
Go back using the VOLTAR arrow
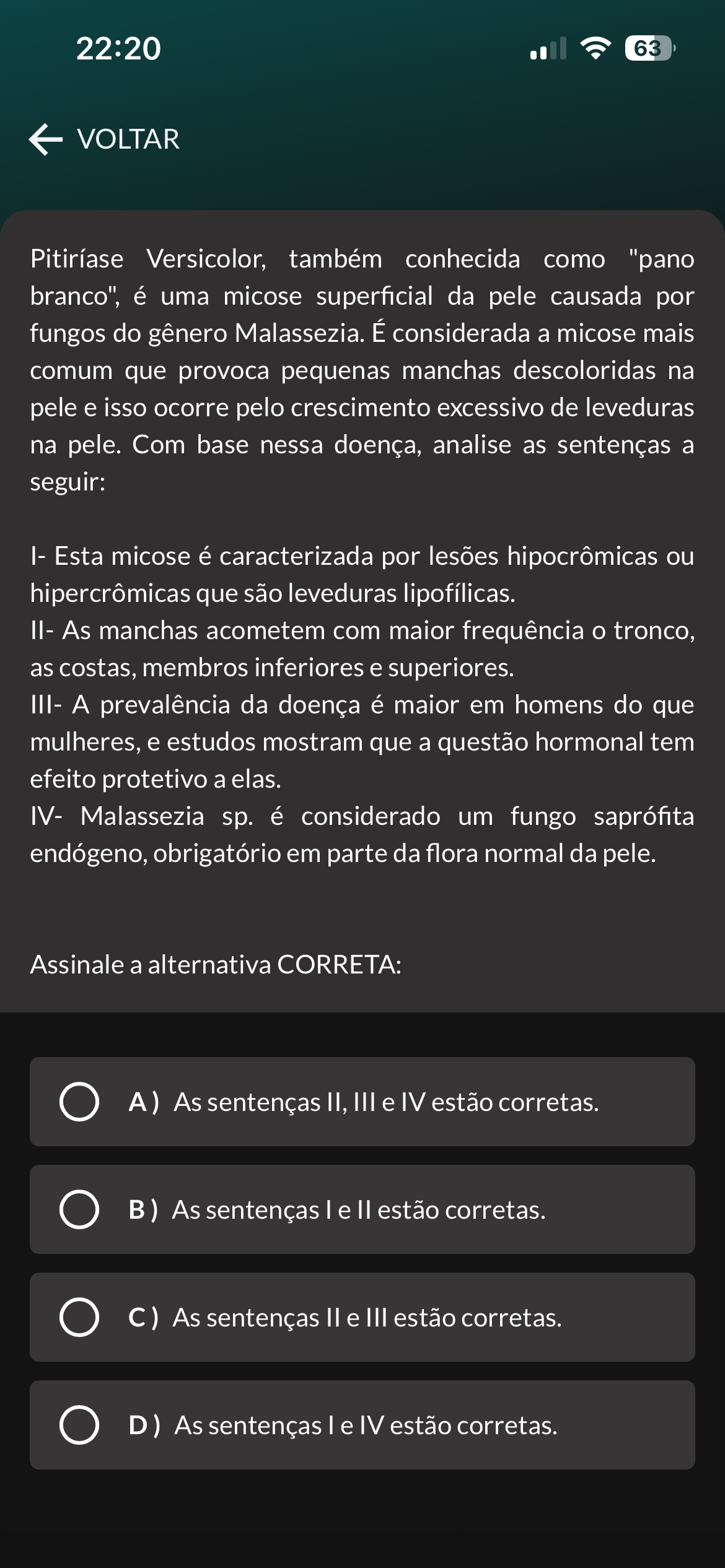[46, 139]
